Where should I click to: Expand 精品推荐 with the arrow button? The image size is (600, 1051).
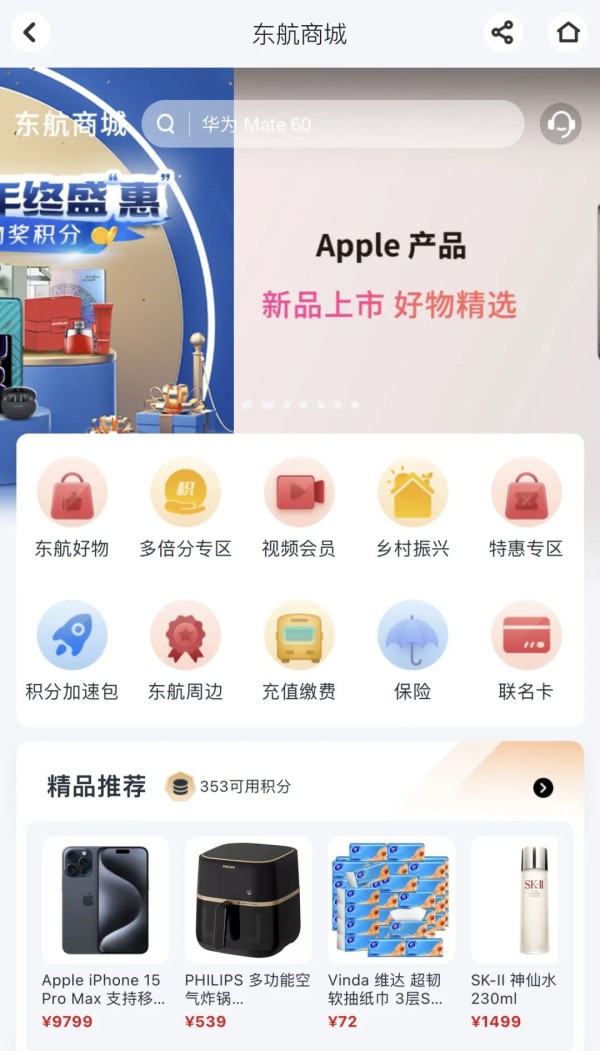click(x=543, y=788)
